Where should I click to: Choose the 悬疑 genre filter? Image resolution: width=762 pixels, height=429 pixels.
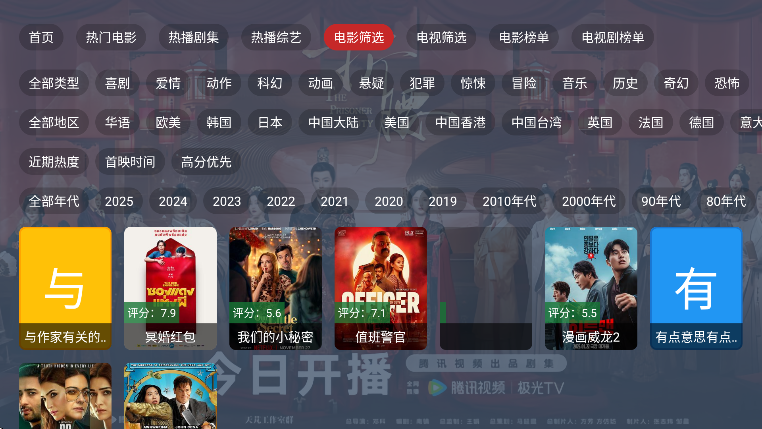pyautogui.click(x=371, y=83)
